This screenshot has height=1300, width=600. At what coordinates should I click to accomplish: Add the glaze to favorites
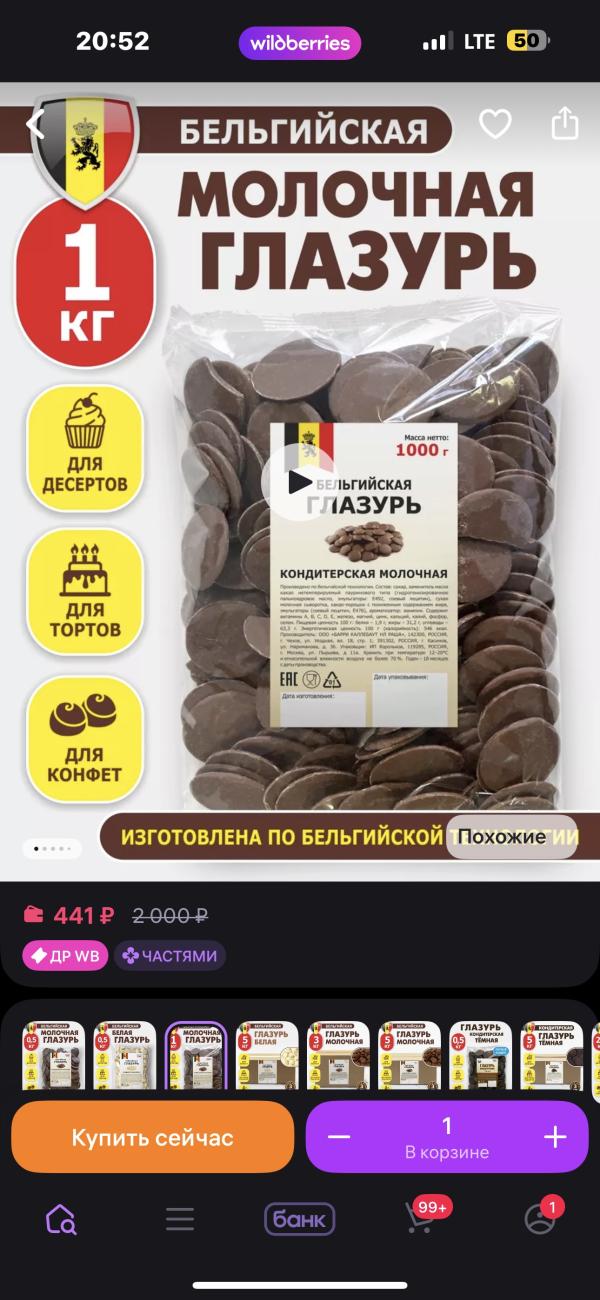point(495,124)
